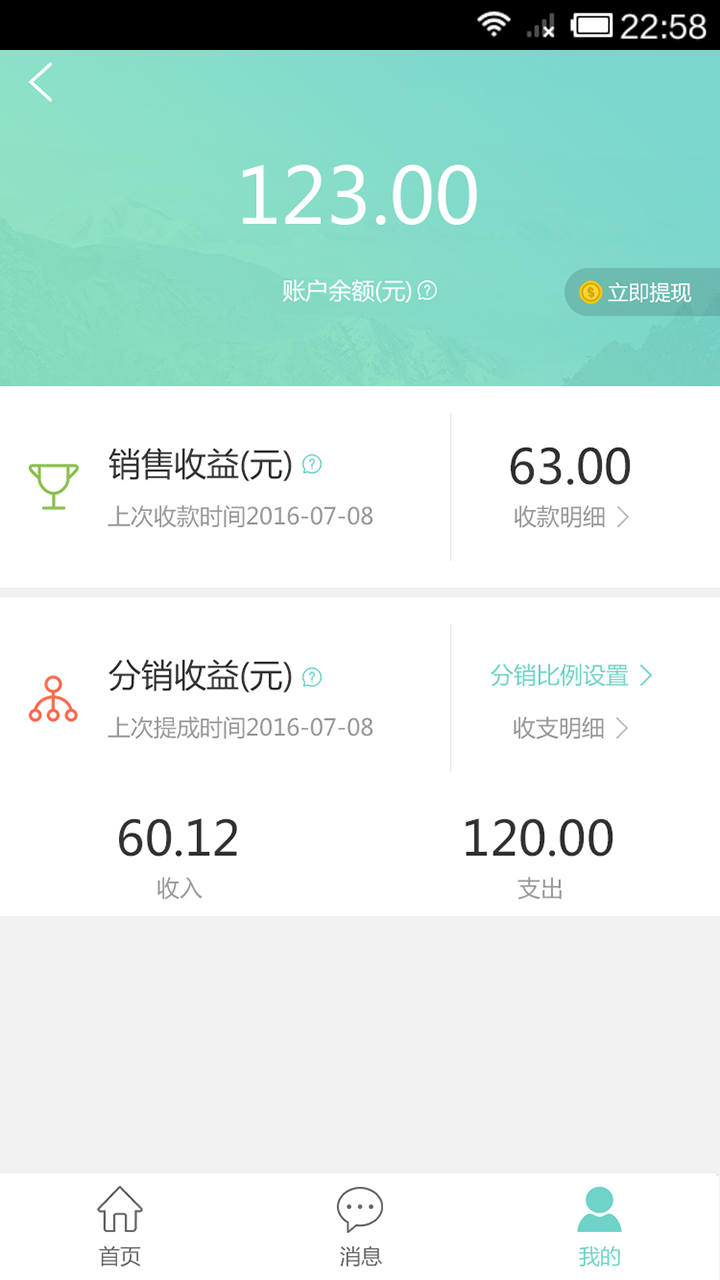Viewport: 720px width, 1280px height.
Task: Switch to the 首页 tab
Action: point(120,1226)
